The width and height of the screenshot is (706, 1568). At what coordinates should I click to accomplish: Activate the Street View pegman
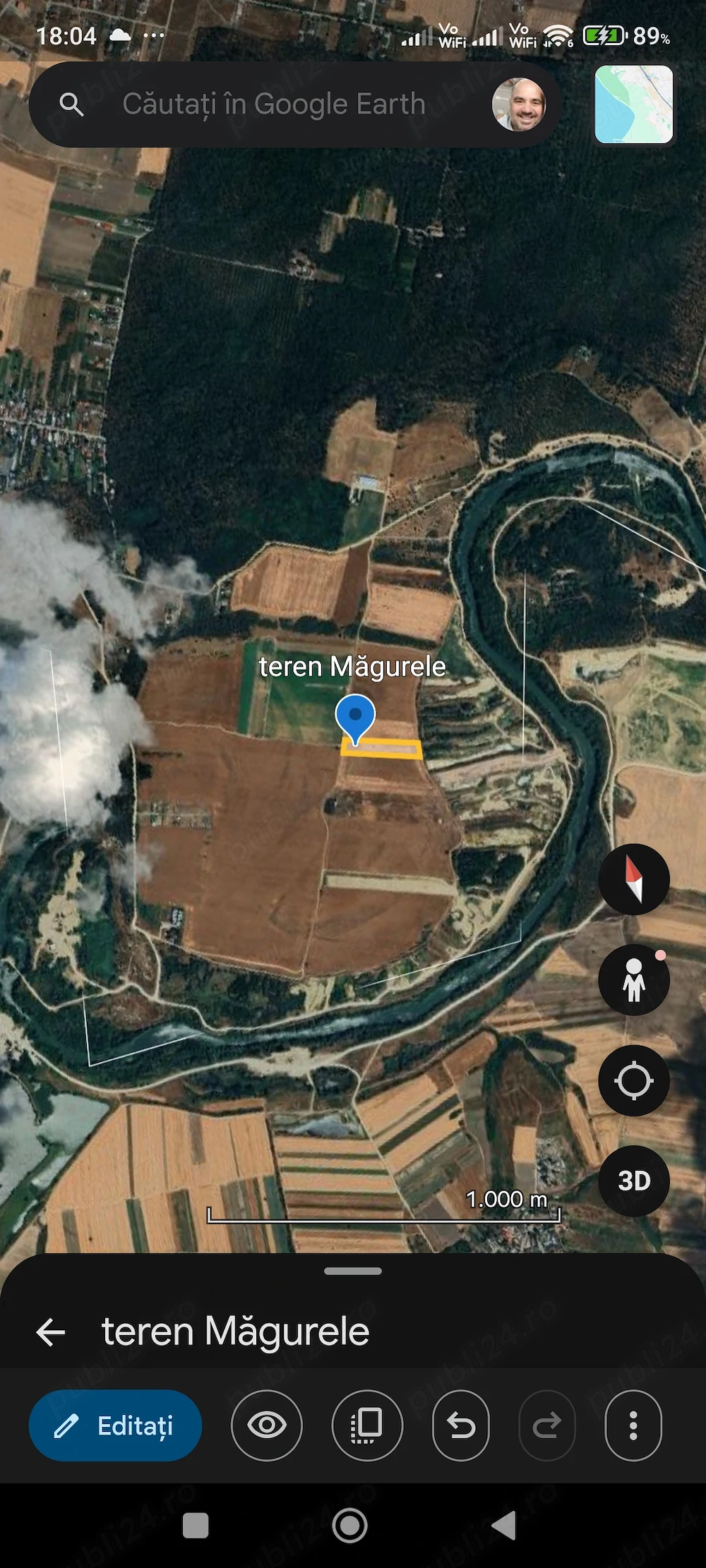coord(633,980)
